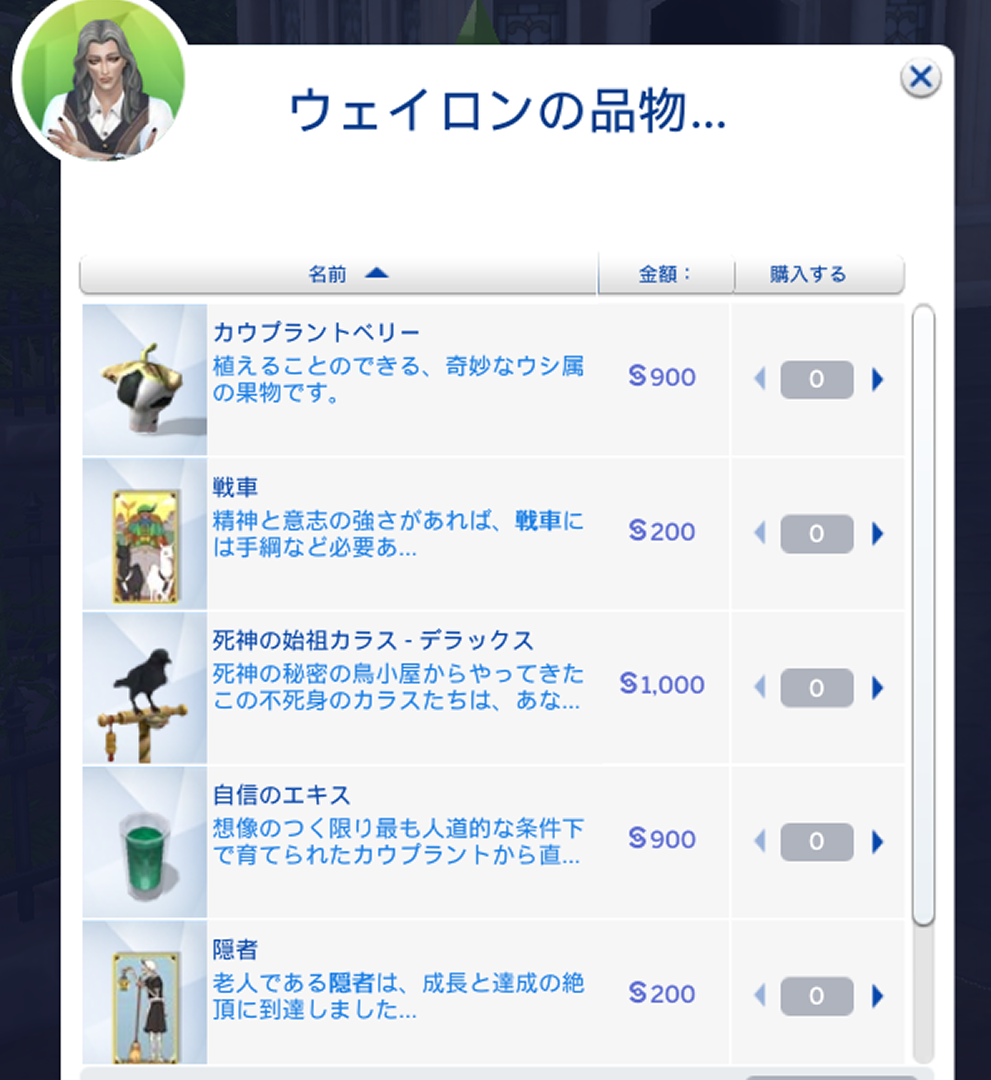The height and width of the screenshot is (1080, 991).
Task: Close the ウェイロンの品物 dialog
Action: [x=920, y=77]
